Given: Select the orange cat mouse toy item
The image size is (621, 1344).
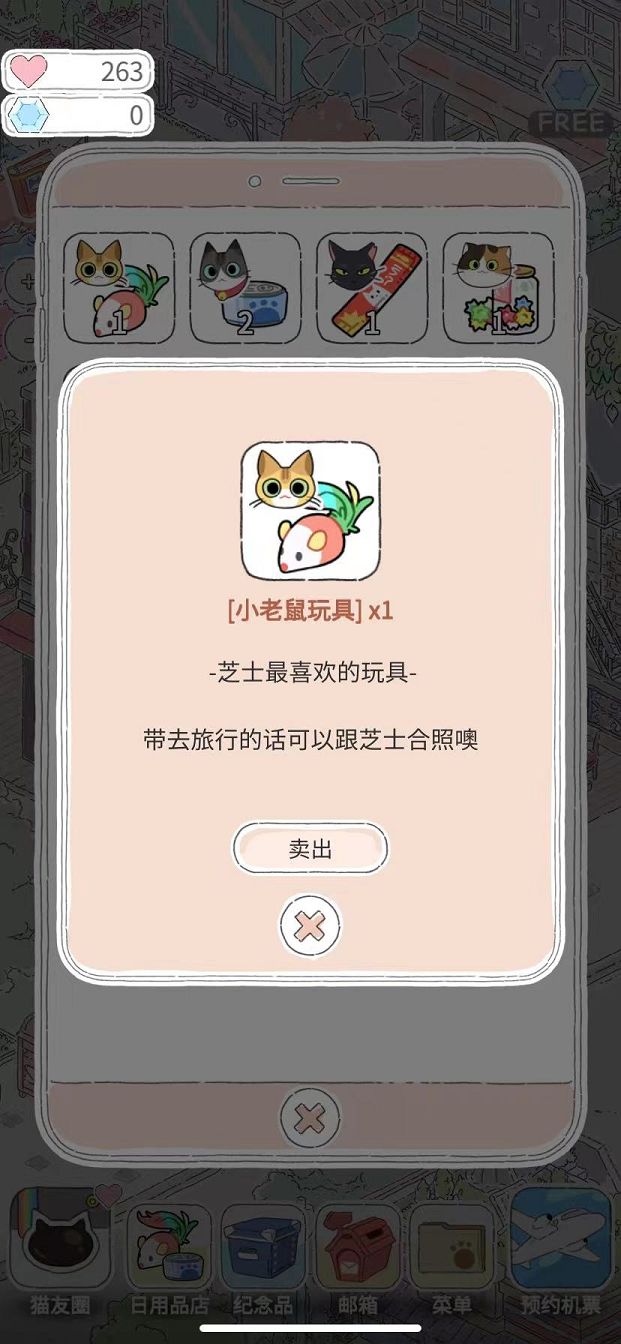Looking at the screenshot, I should click(x=119, y=288).
